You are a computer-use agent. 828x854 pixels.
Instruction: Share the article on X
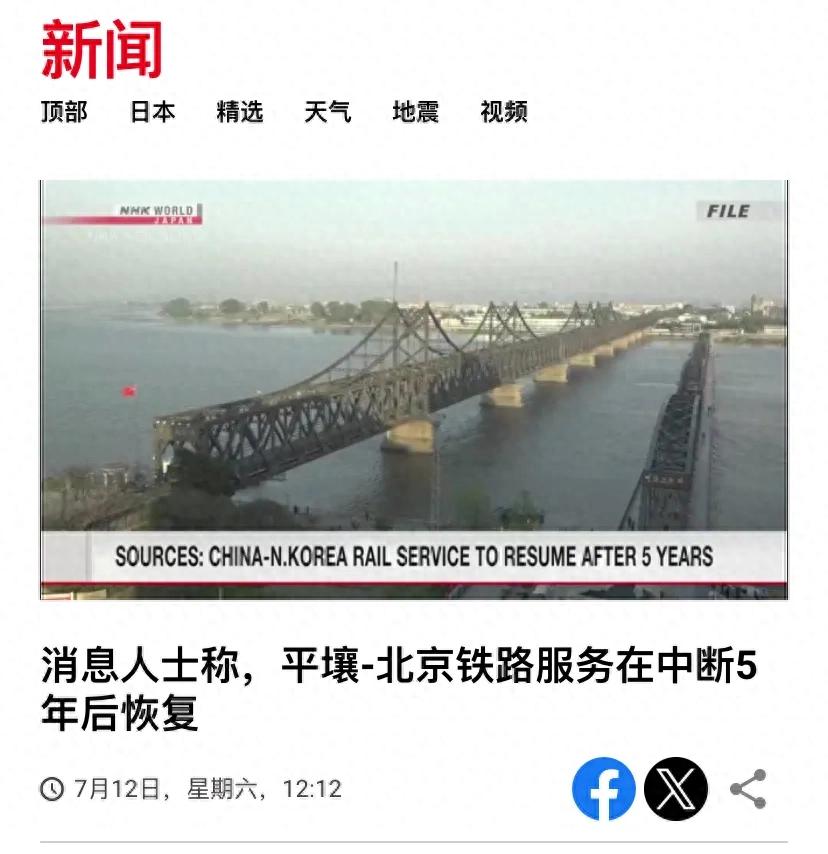[x=676, y=789]
